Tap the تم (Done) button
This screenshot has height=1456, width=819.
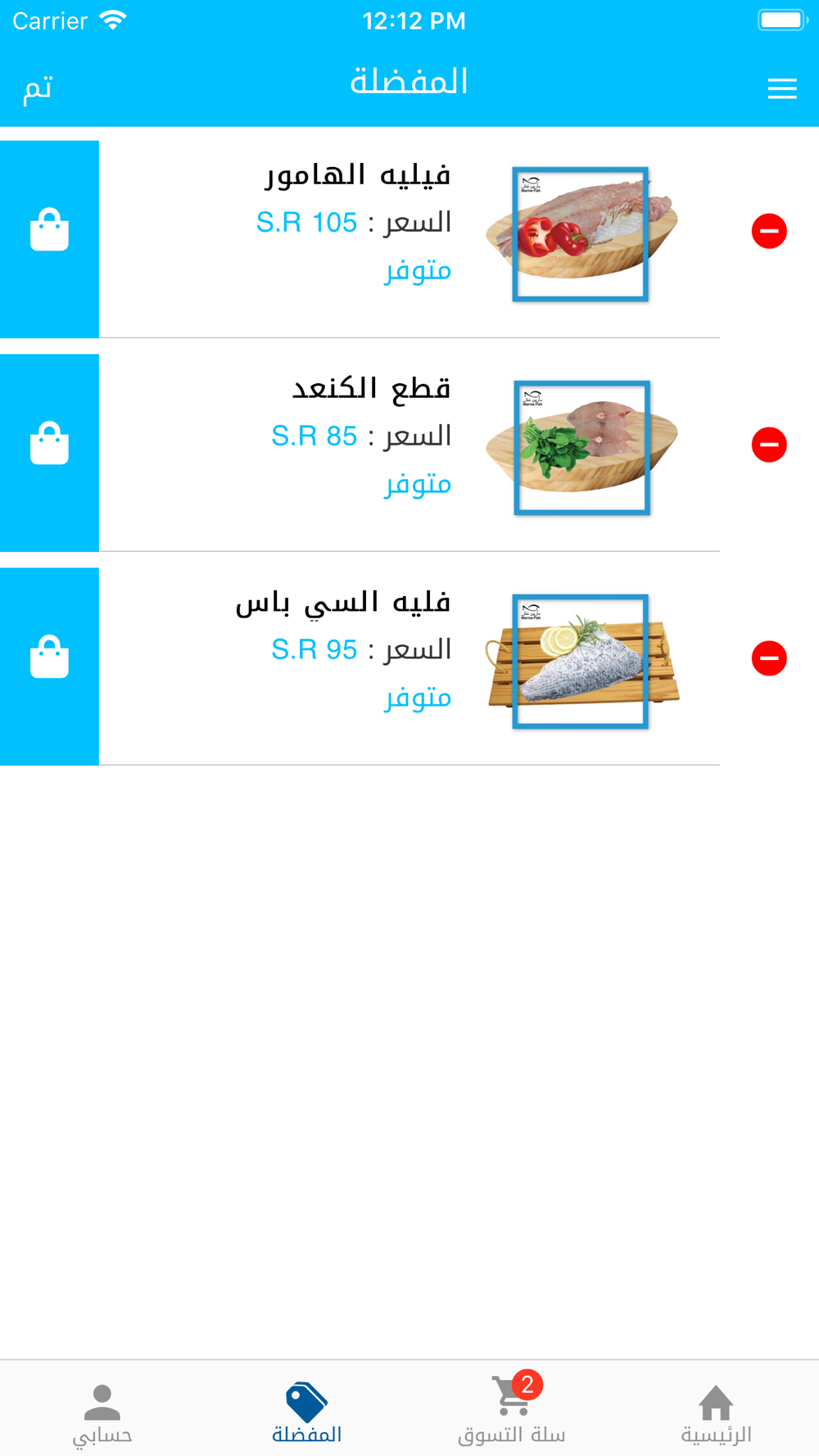tap(38, 87)
